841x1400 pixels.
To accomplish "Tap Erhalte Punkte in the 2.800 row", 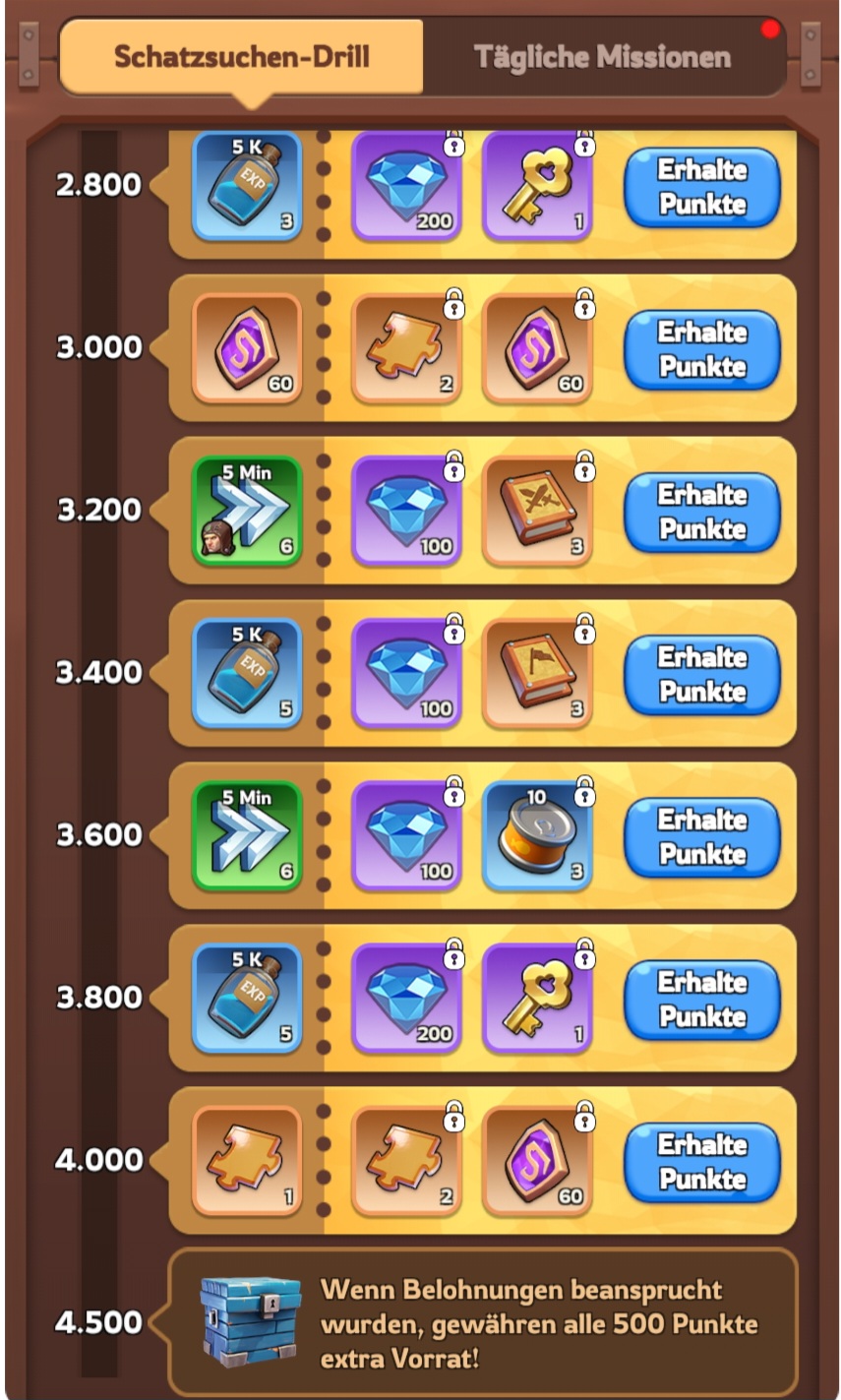I will point(702,187).
